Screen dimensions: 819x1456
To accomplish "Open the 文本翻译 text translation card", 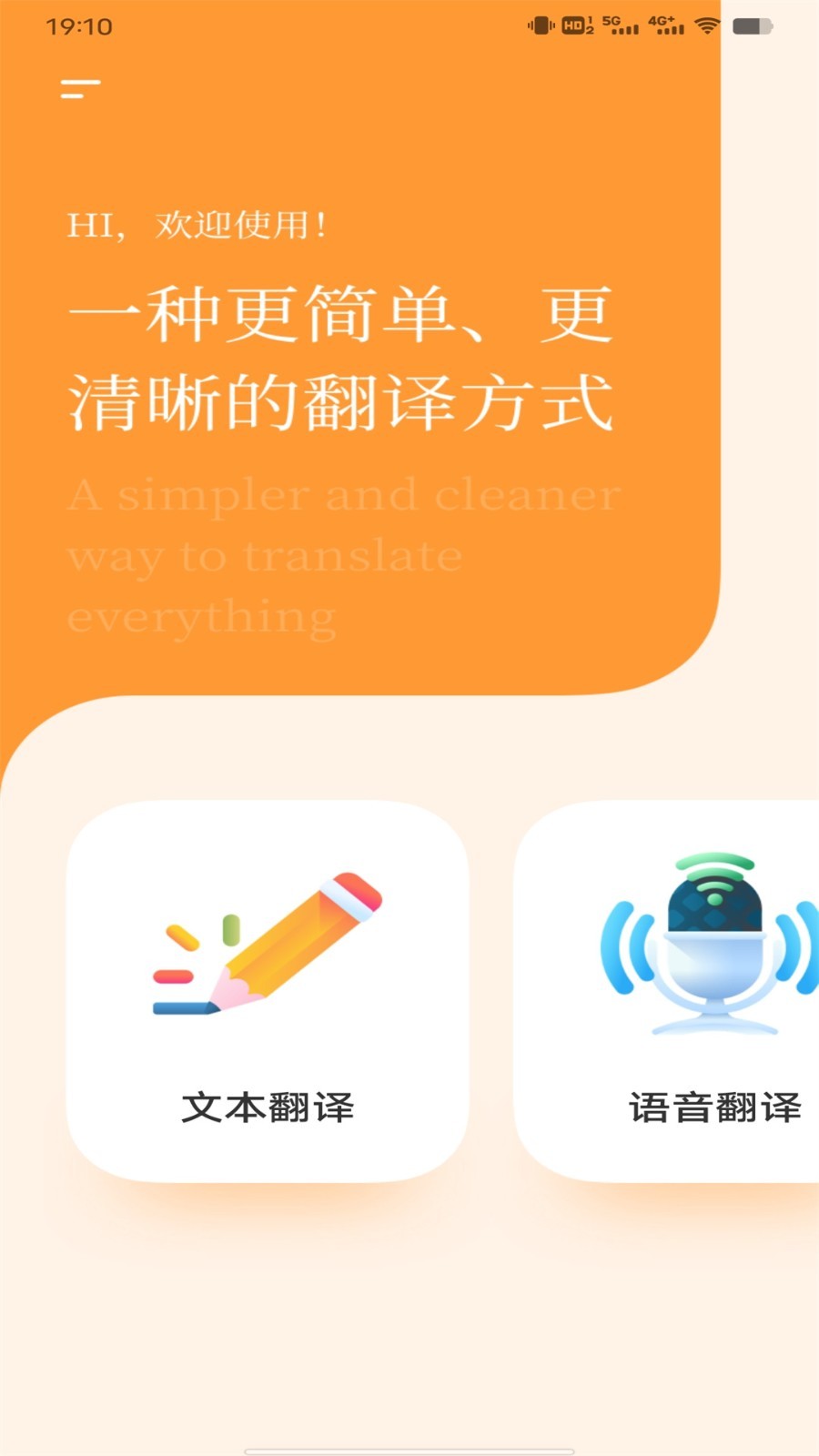I will (x=268, y=992).
